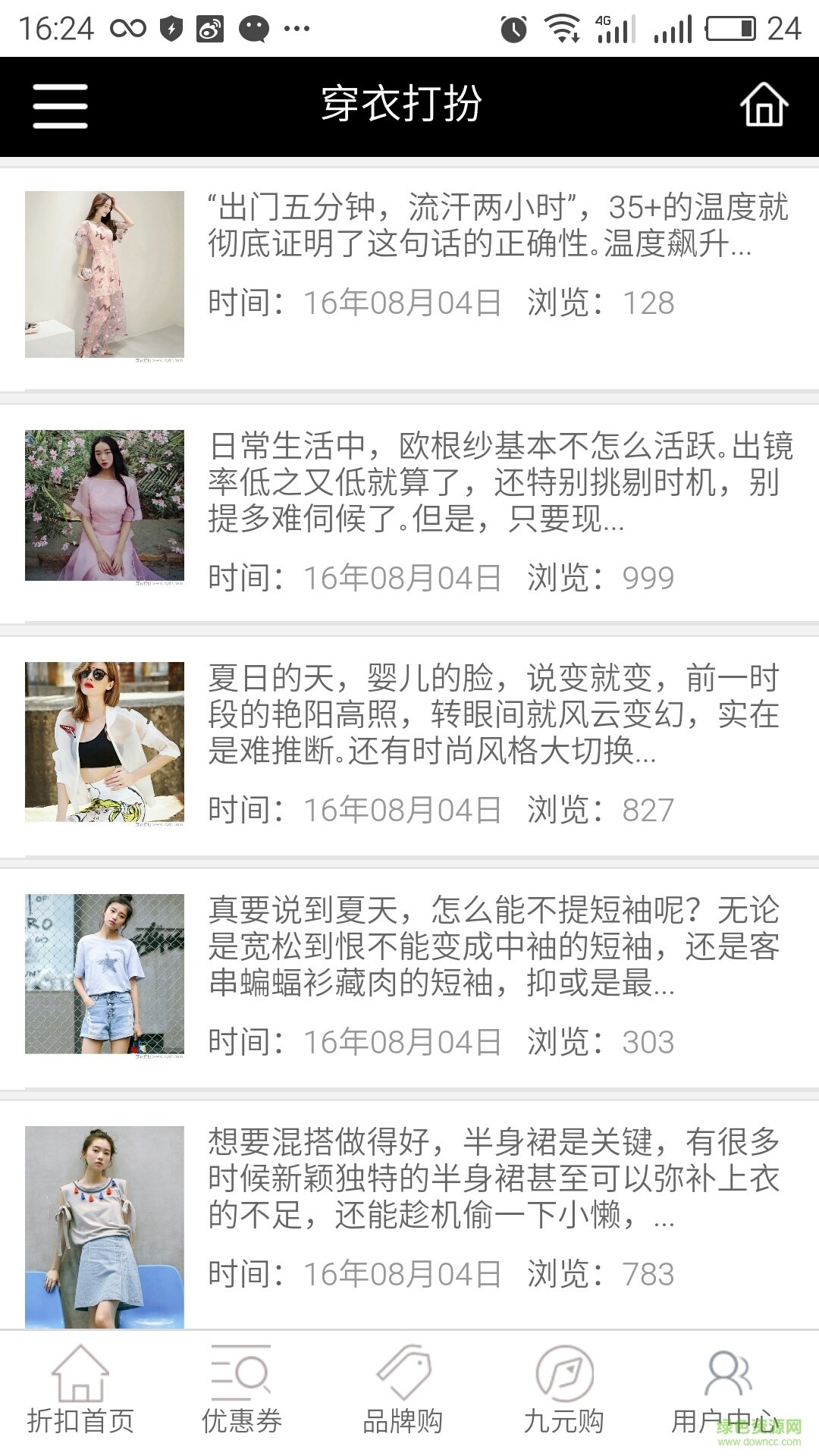The height and width of the screenshot is (1456, 819).
Task: Open the hamburger drawer menu
Action: (60, 106)
